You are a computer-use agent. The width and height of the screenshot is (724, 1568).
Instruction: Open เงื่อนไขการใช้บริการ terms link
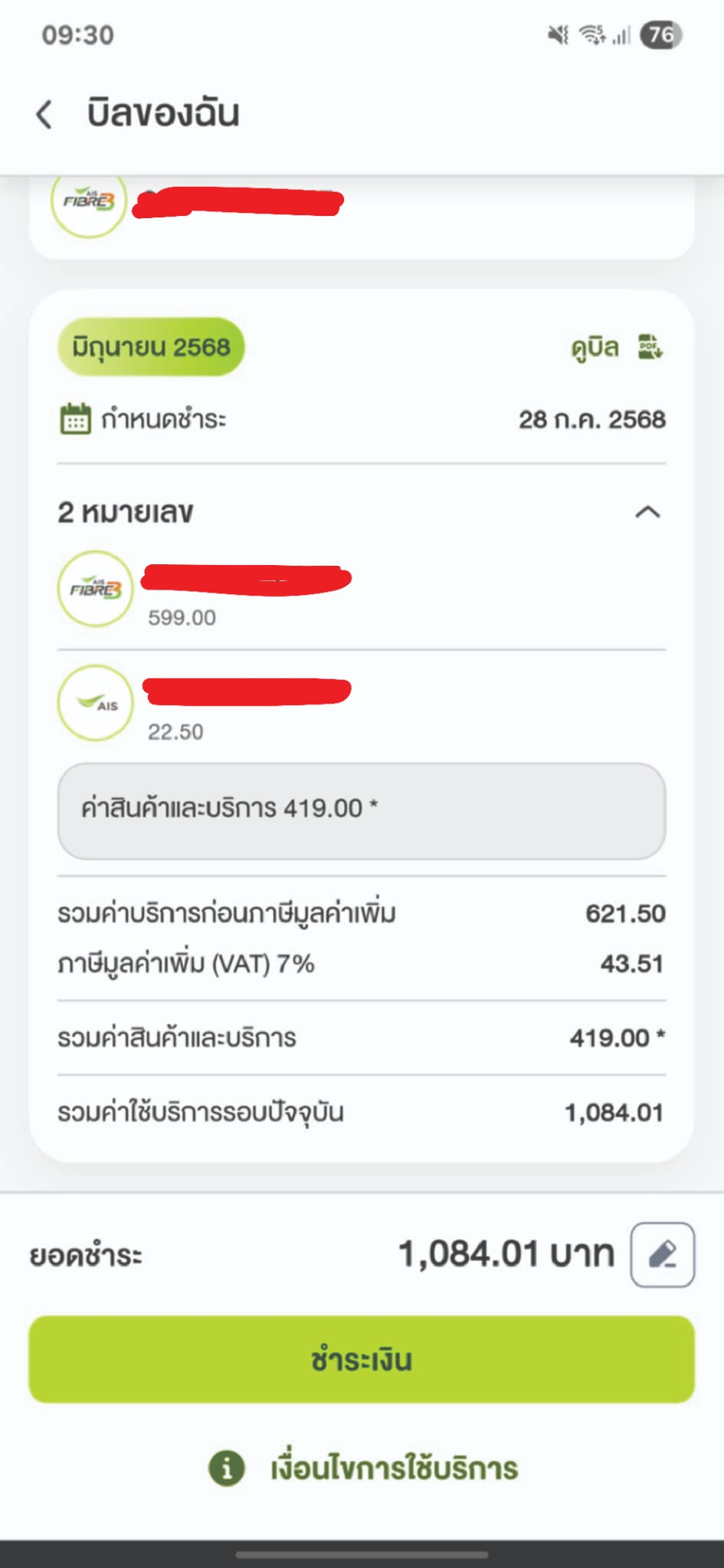click(x=363, y=1468)
